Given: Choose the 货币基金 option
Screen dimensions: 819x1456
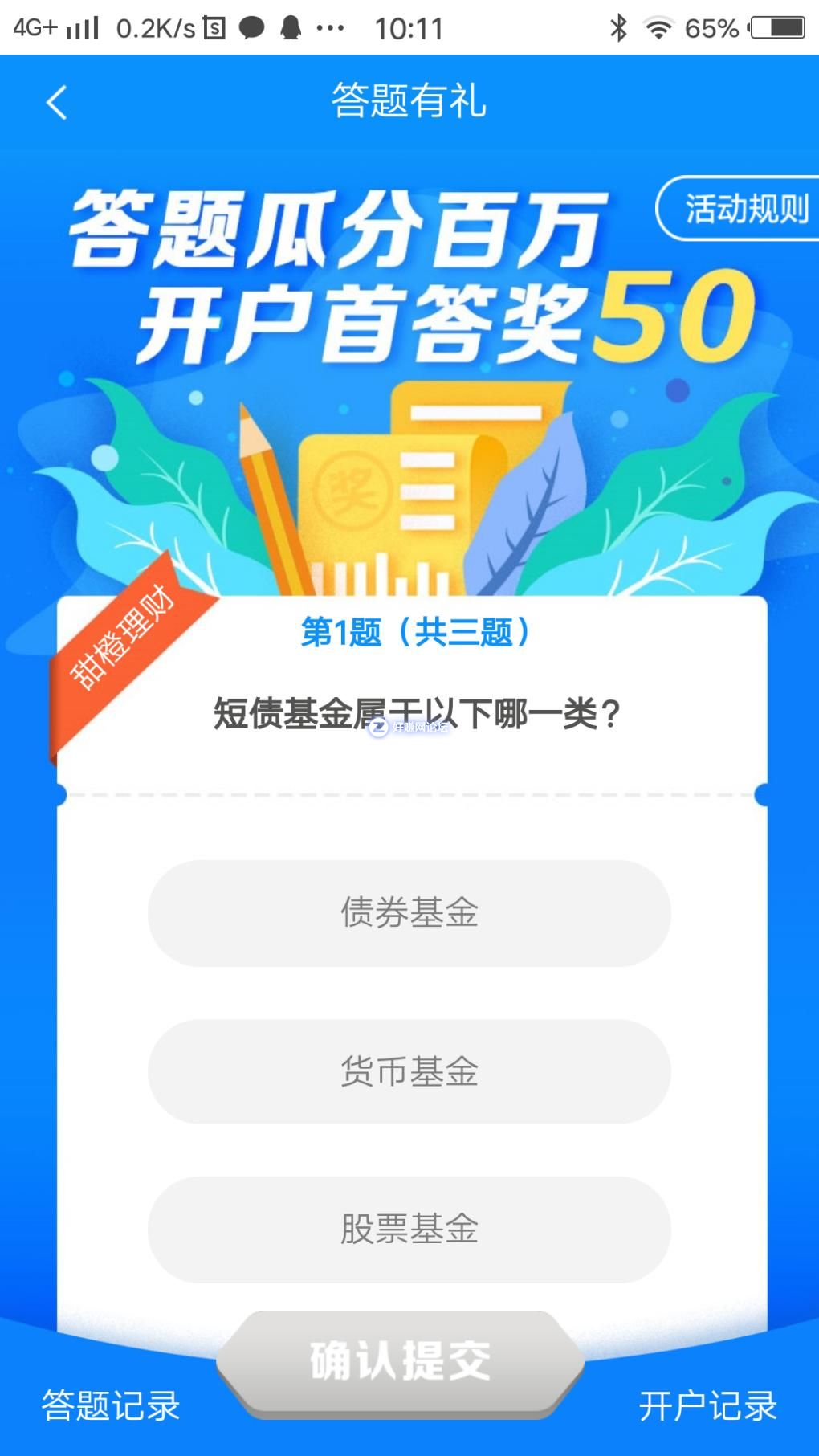Looking at the screenshot, I should [409, 1071].
